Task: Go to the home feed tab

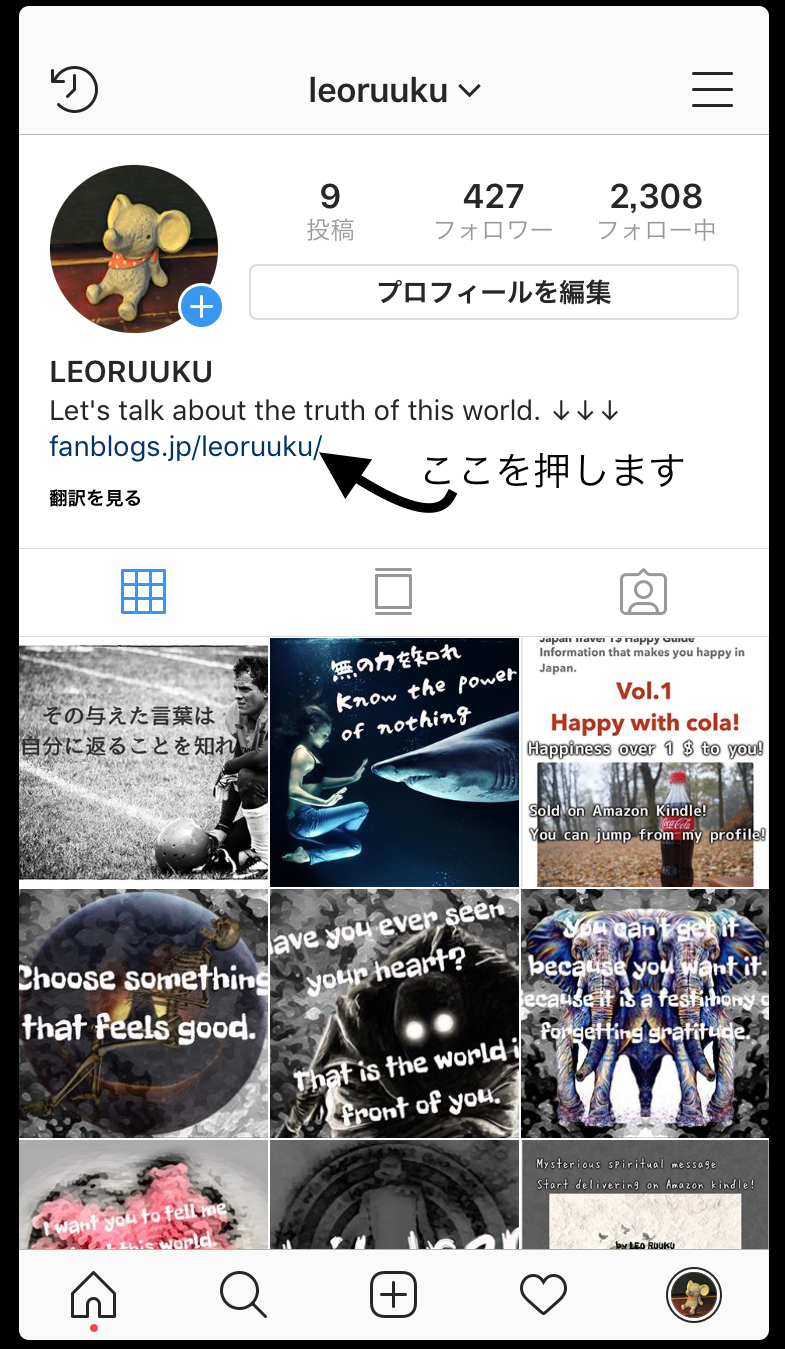Action: [x=93, y=1296]
